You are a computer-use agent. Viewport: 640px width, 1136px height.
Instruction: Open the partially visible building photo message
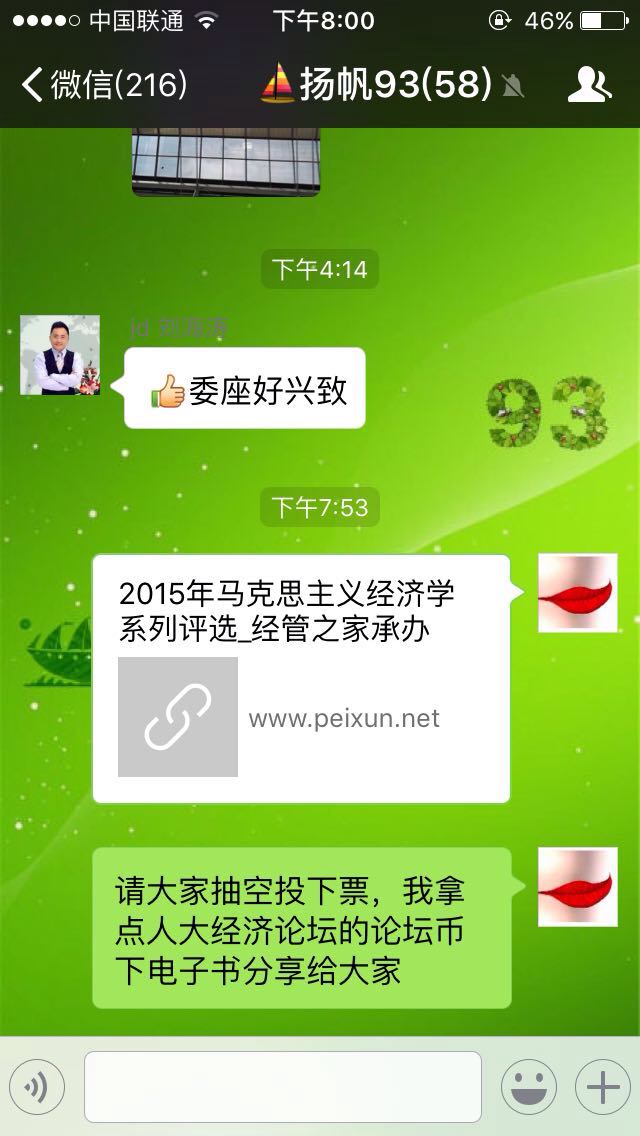pos(226,161)
